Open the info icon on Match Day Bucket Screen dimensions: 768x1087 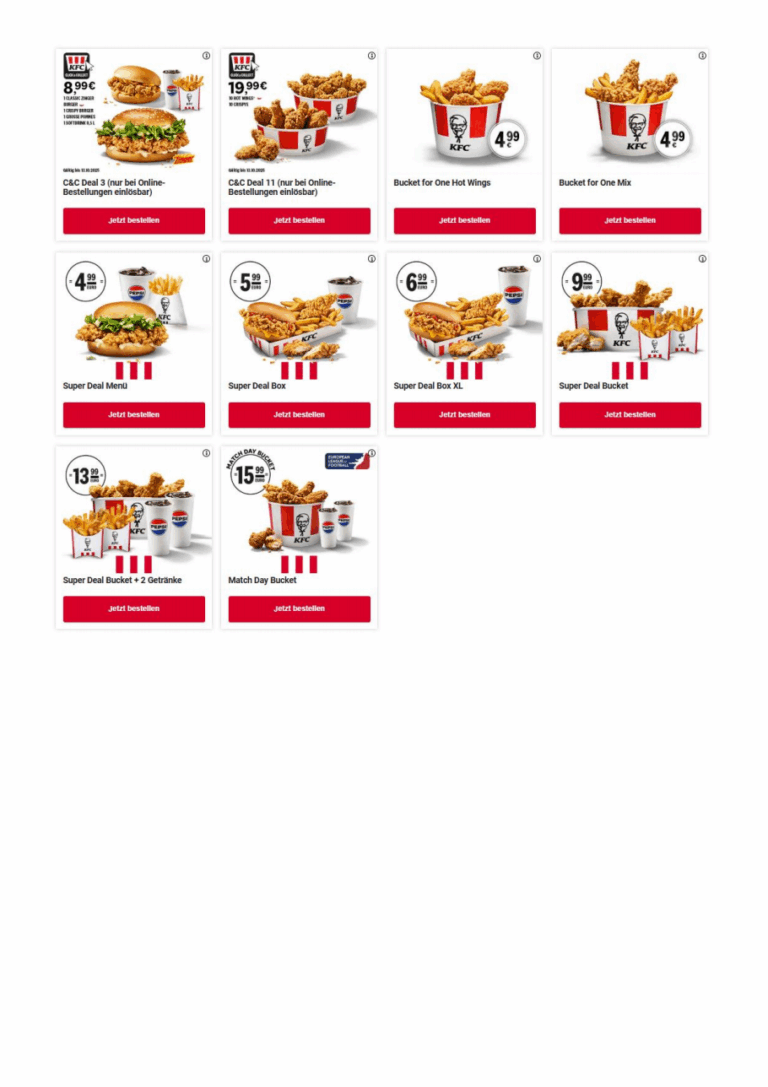click(372, 453)
